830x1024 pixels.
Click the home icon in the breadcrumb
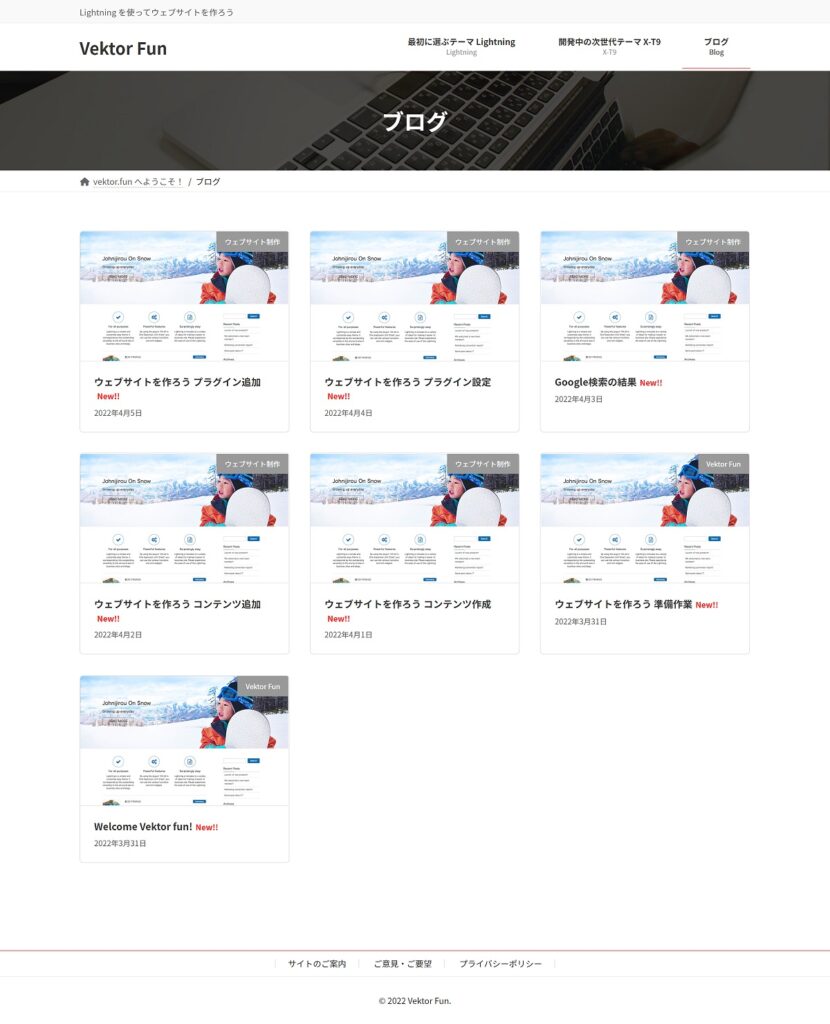tap(81, 181)
